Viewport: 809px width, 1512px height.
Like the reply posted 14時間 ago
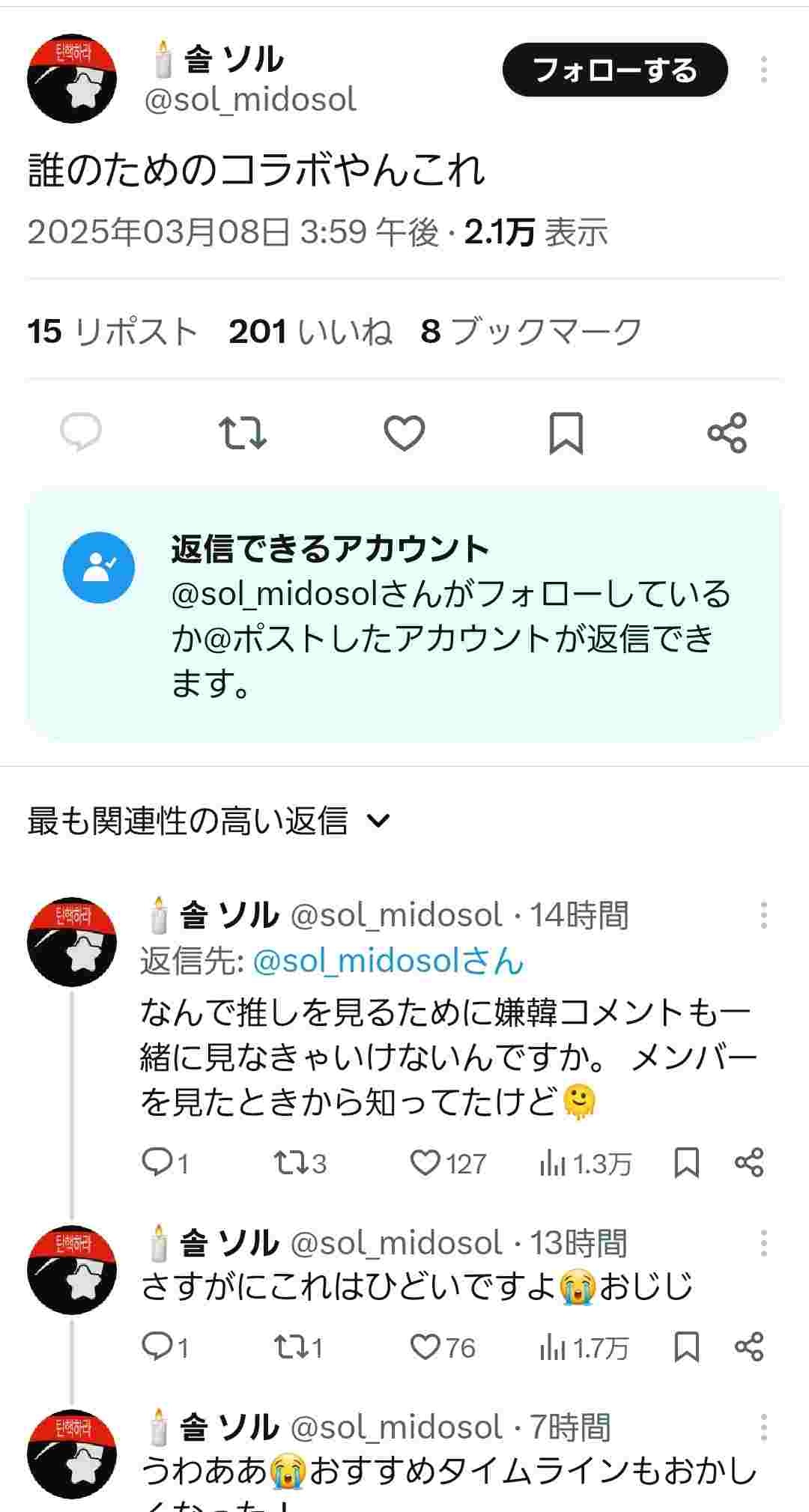425,1162
